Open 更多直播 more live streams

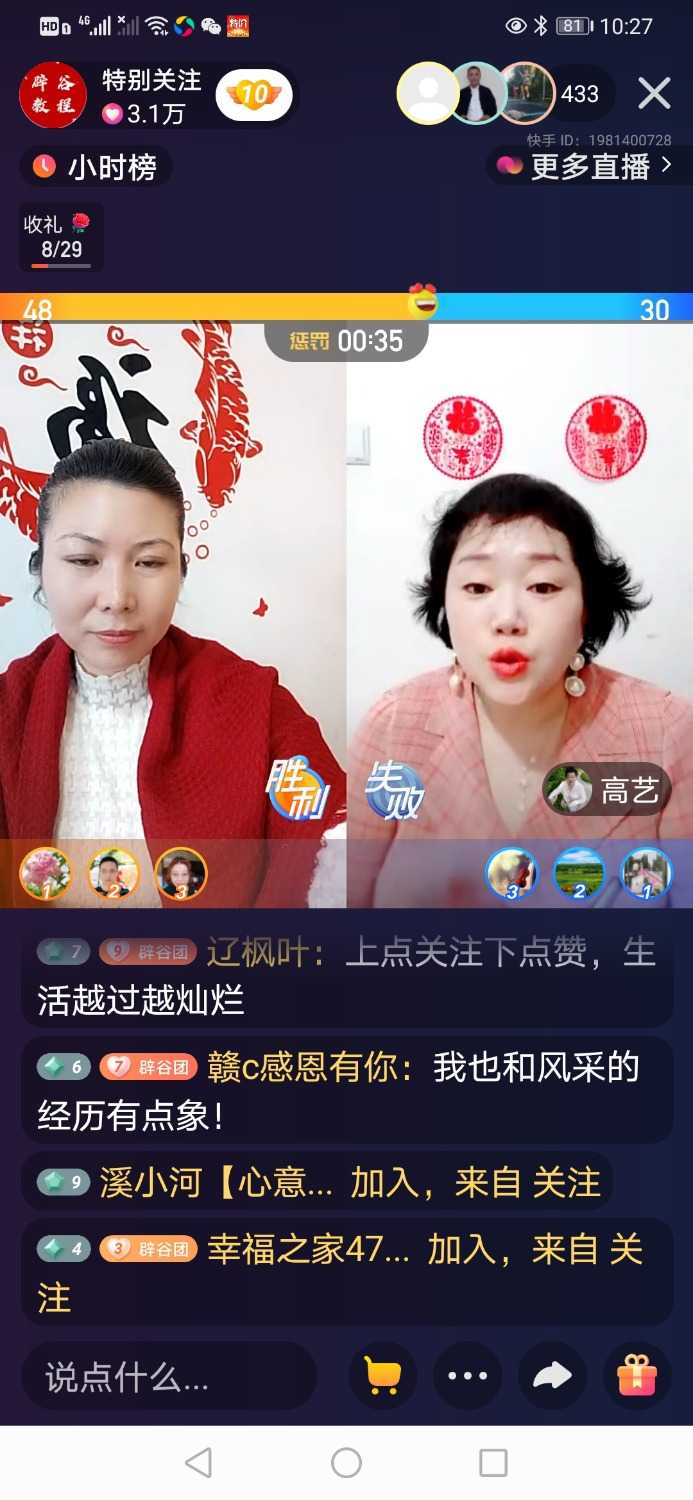(x=588, y=166)
